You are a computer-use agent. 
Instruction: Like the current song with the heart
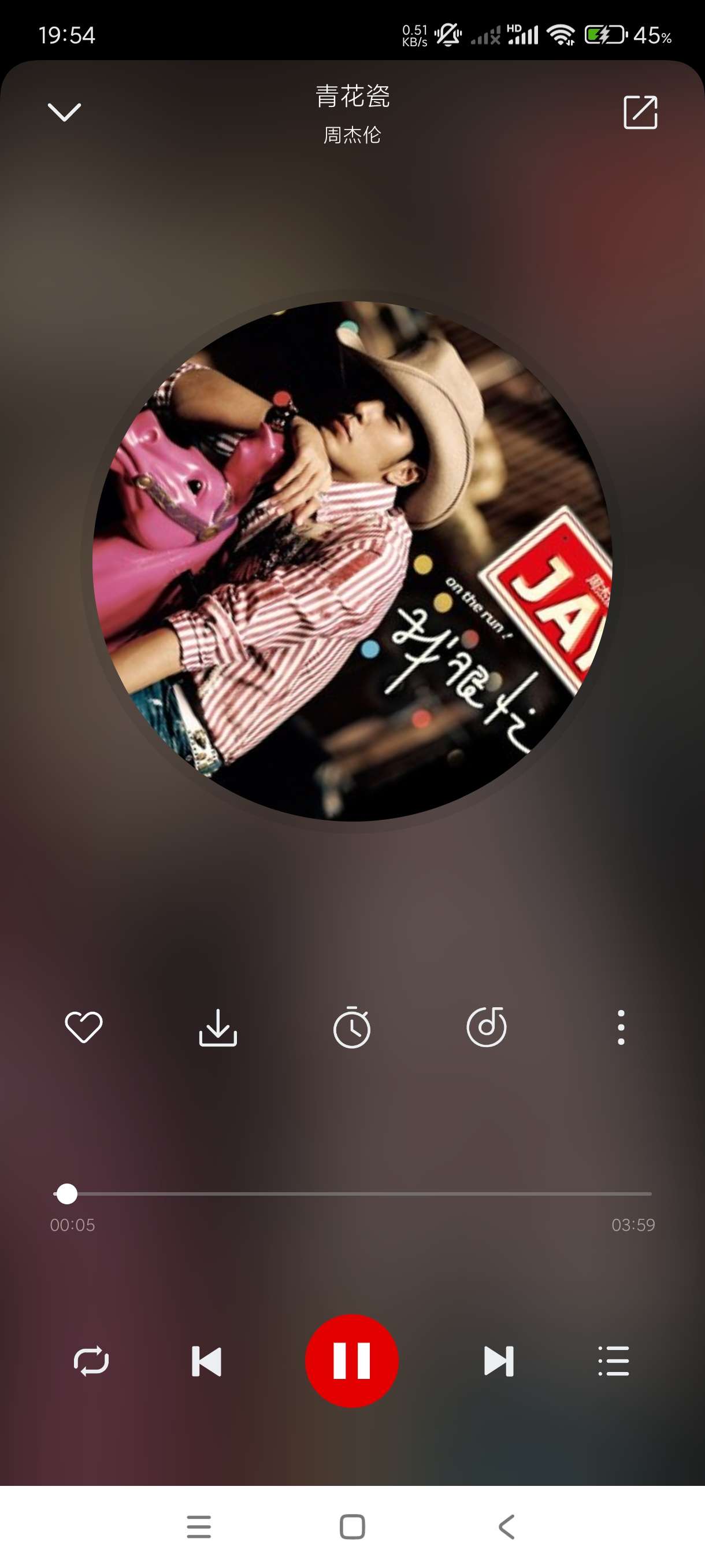pyautogui.click(x=84, y=1027)
